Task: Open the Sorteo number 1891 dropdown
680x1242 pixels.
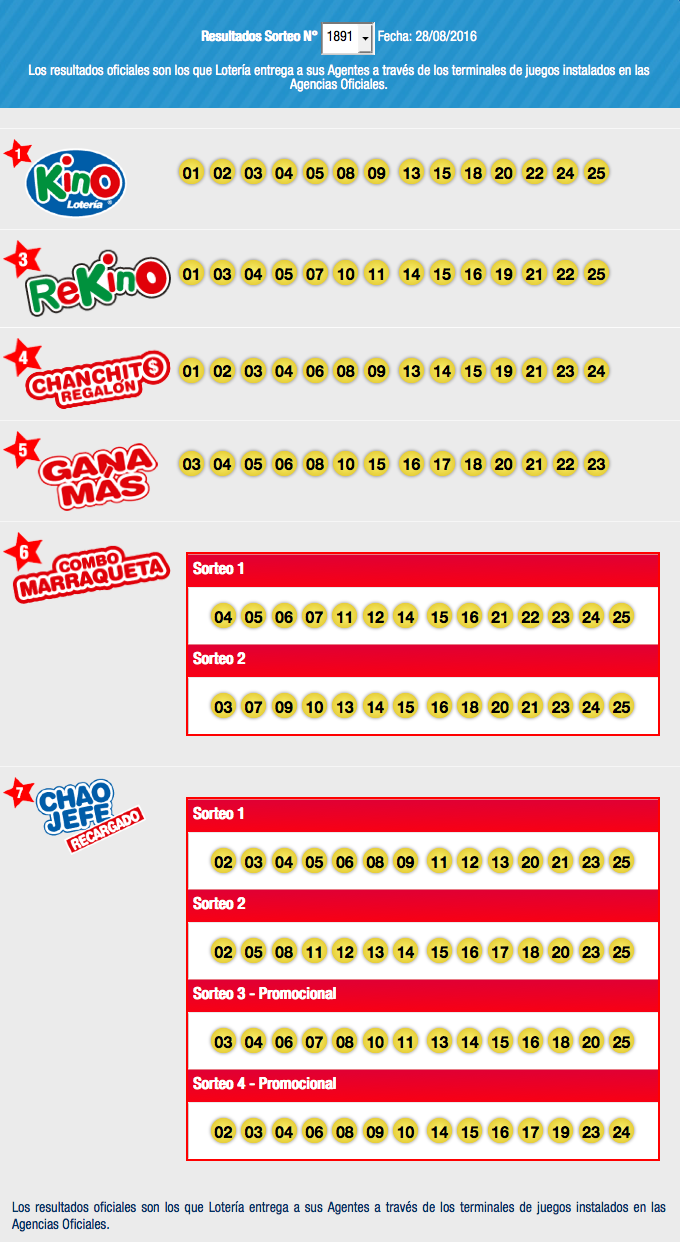Action: 348,37
